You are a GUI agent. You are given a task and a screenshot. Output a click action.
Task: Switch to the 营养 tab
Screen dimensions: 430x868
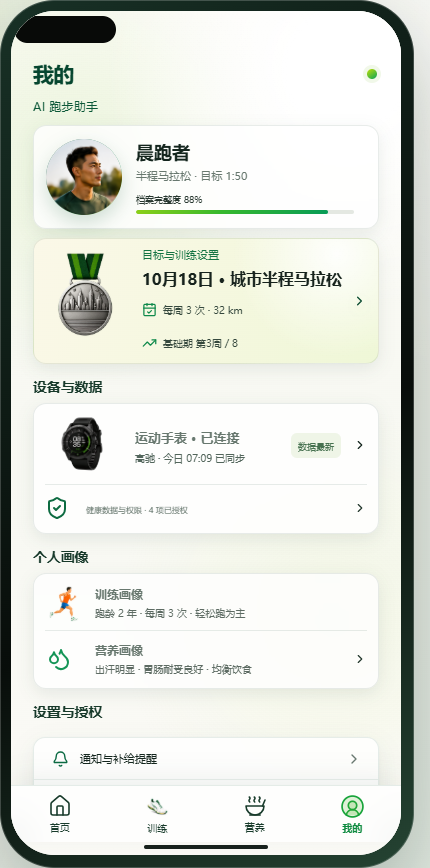[x=255, y=814]
